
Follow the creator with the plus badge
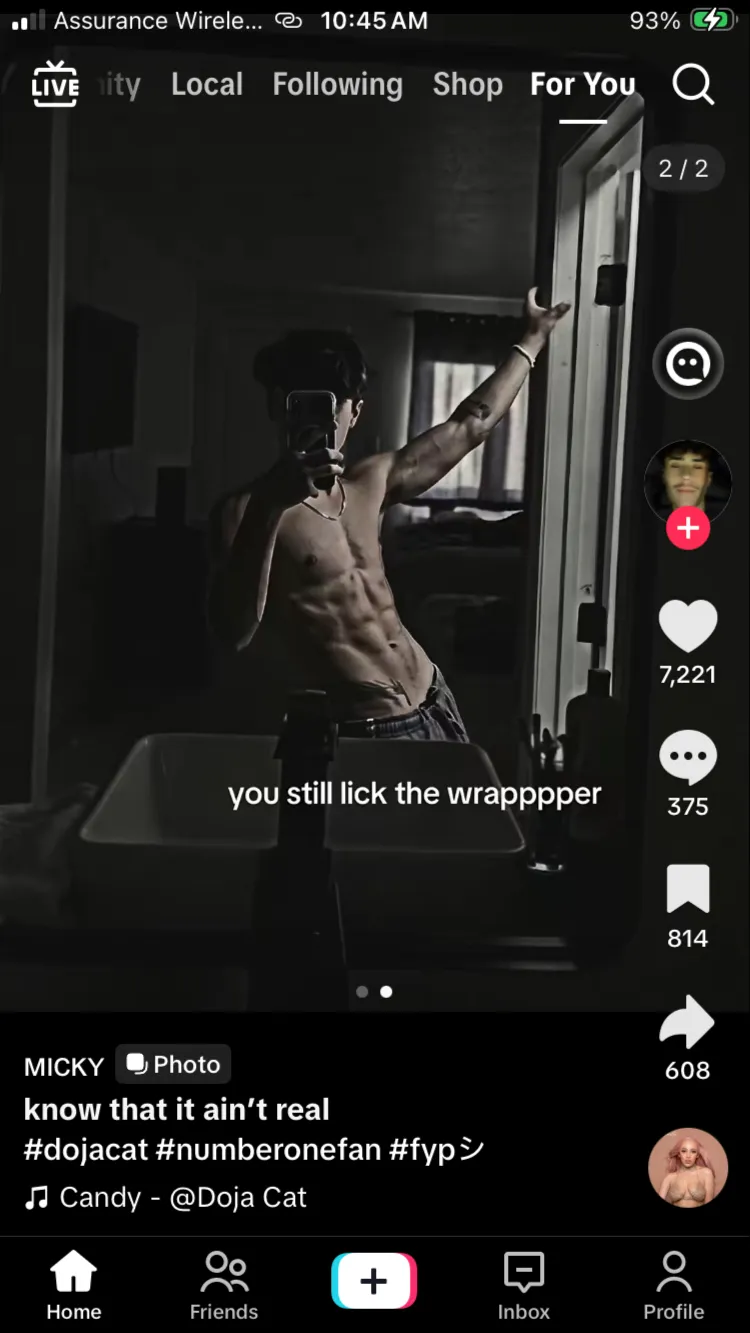pos(688,528)
